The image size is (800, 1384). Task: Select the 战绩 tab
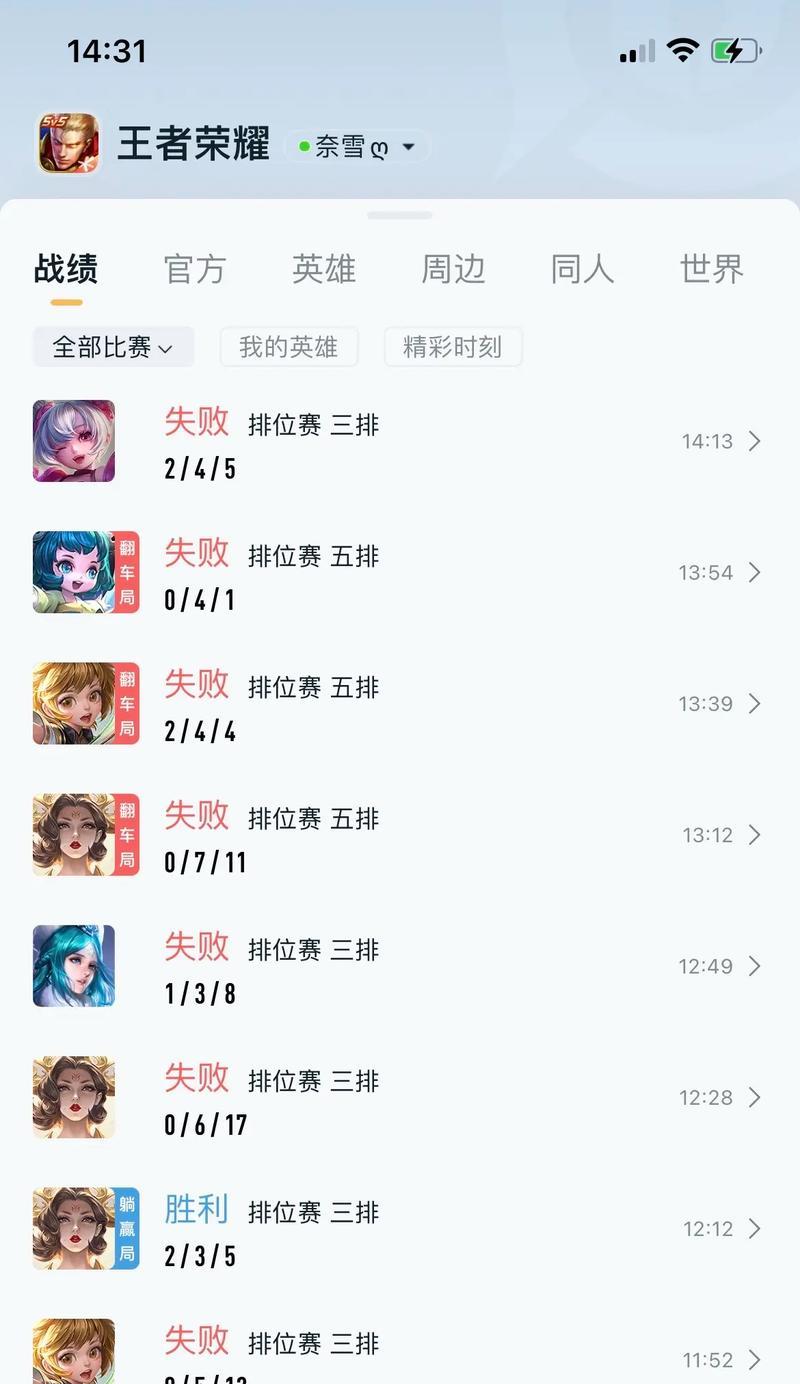(x=66, y=269)
